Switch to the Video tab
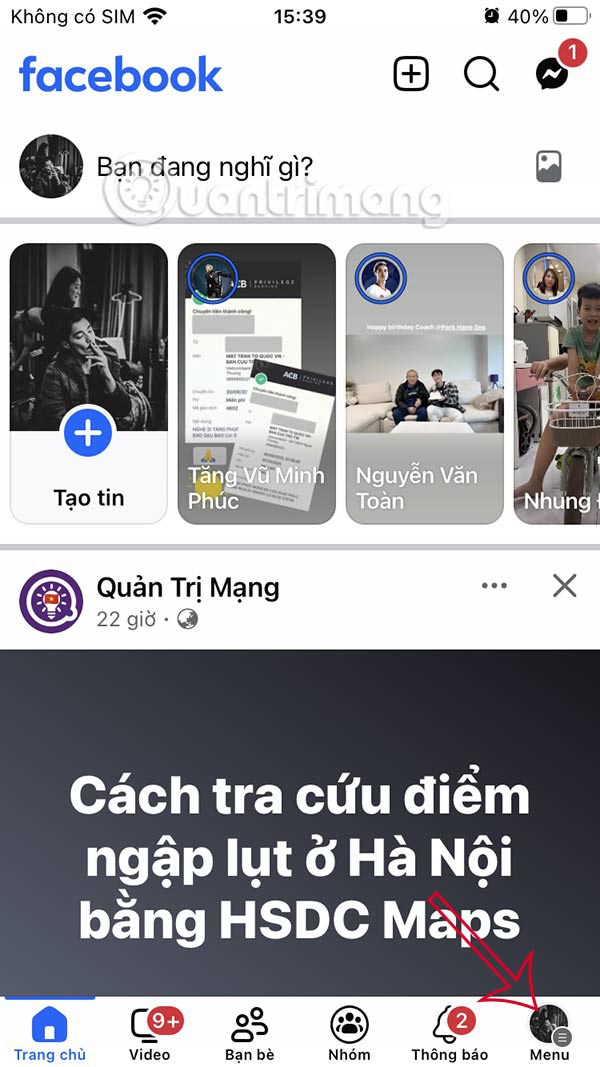The image size is (600, 1067). point(150,1033)
